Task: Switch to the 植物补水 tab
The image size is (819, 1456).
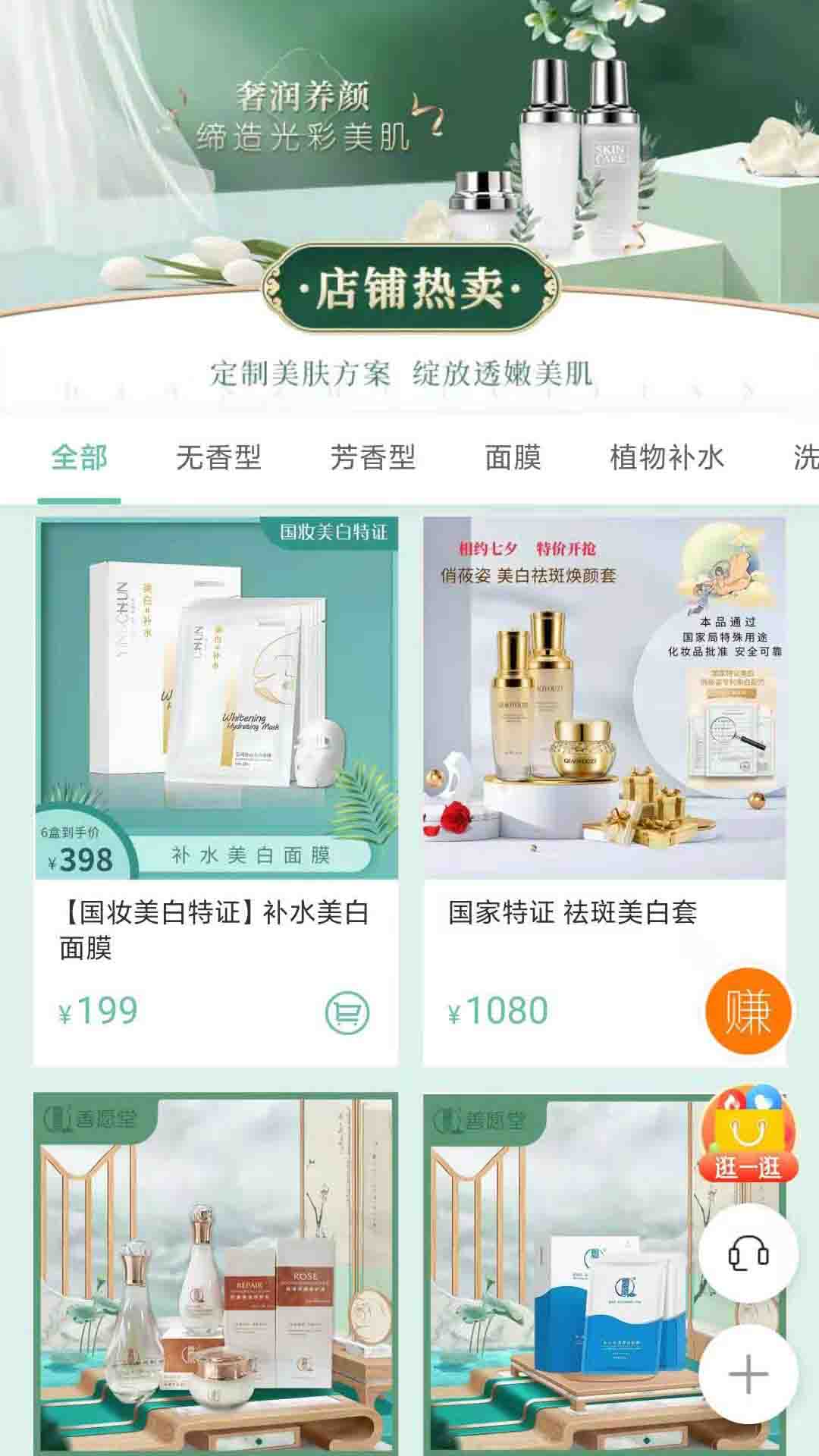Action: coord(667,458)
